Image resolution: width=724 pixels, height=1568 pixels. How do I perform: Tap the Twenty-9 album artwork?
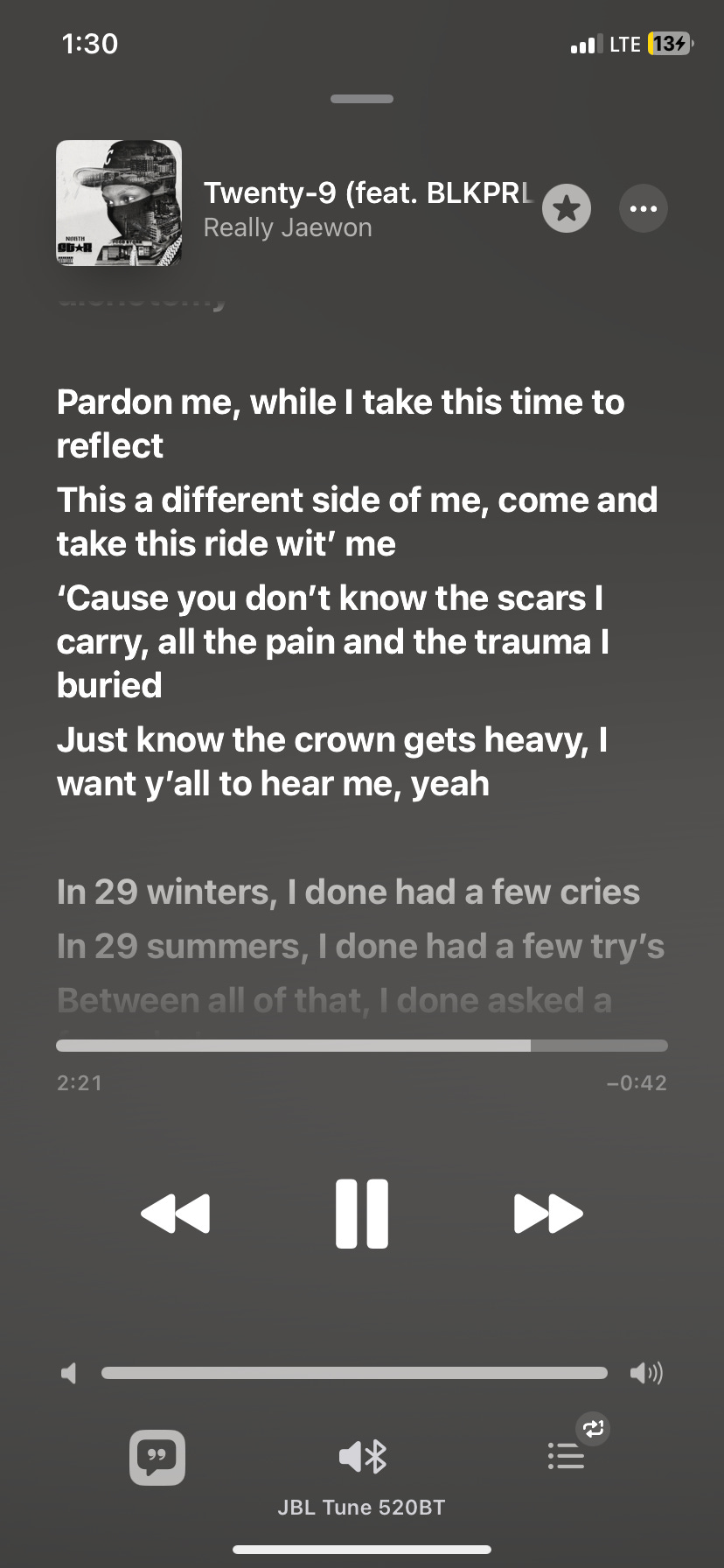pyautogui.click(x=119, y=203)
